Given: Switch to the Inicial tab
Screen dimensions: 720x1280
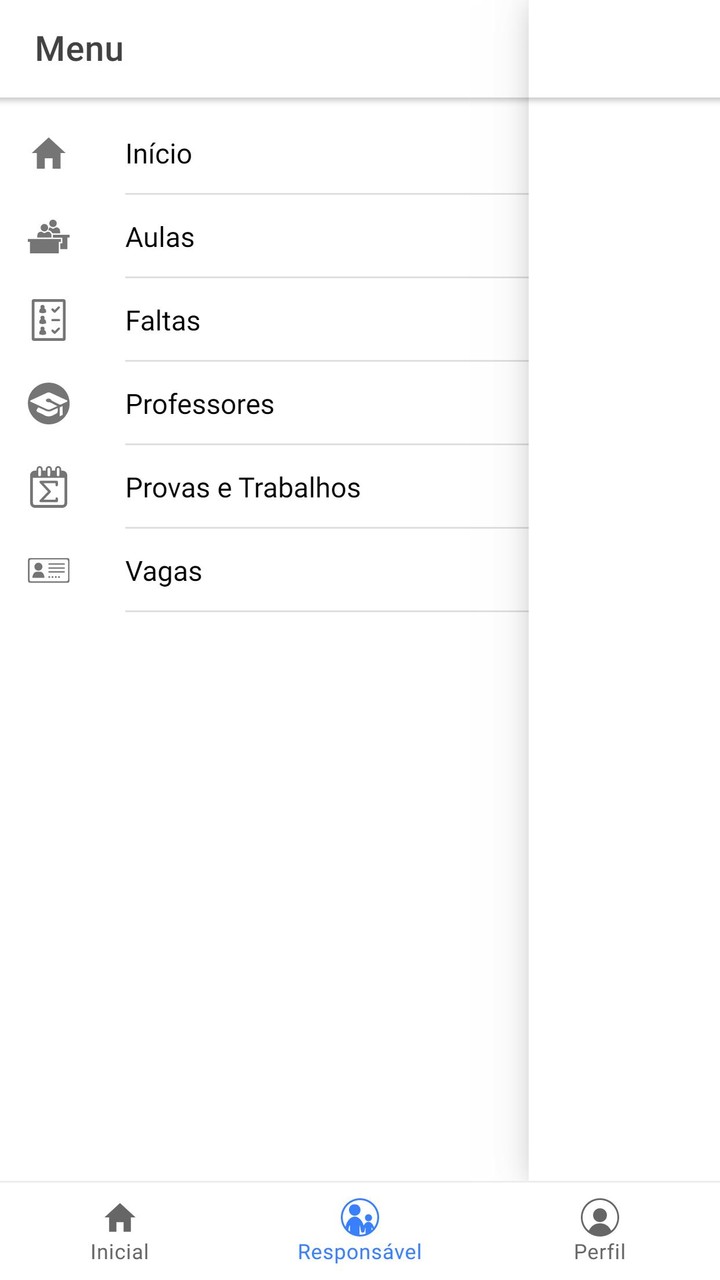Looking at the screenshot, I should [x=119, y=1230].
